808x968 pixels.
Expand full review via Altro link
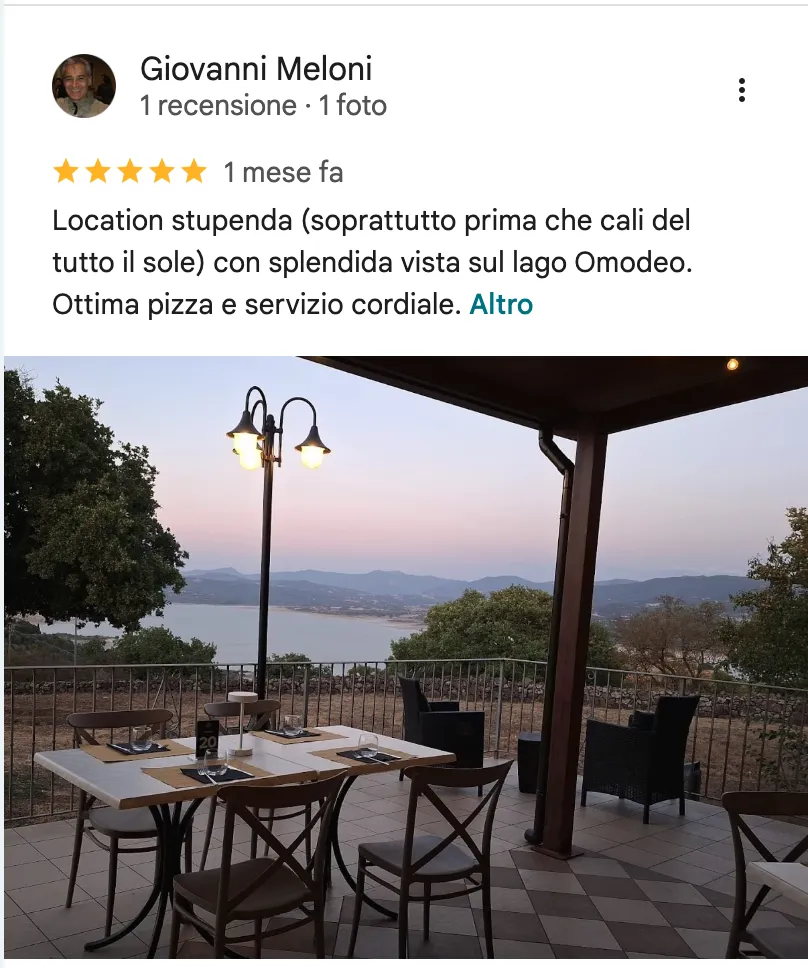click(x=501, y=304)
